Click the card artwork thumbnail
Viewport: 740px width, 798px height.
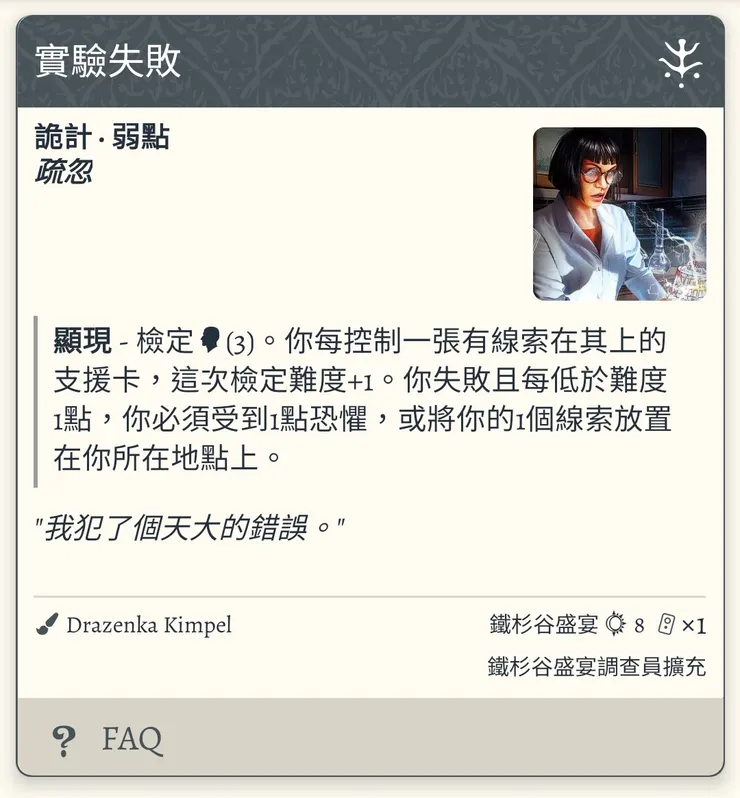click(618, 207)
